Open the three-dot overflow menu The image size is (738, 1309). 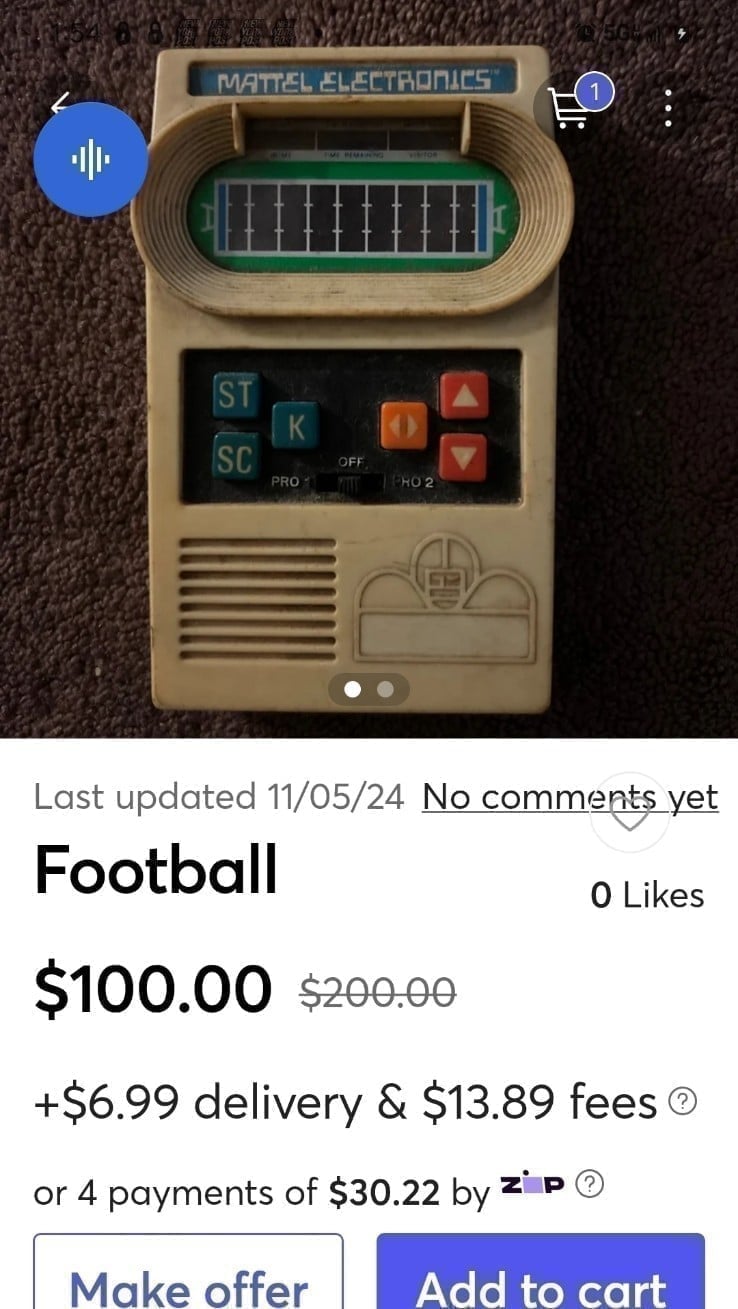[669, 108]
